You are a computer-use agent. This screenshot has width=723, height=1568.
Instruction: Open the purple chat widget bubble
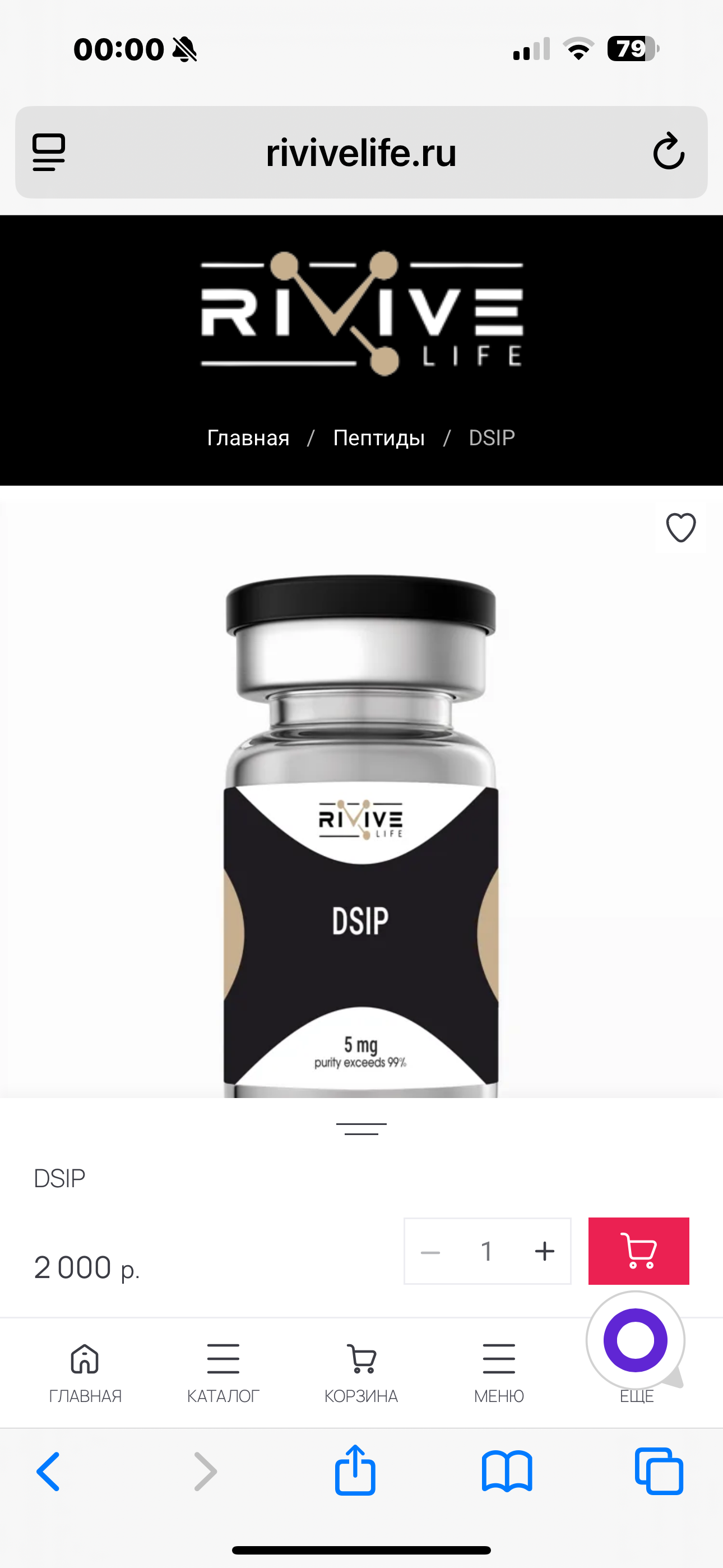tap(636, 1340)
